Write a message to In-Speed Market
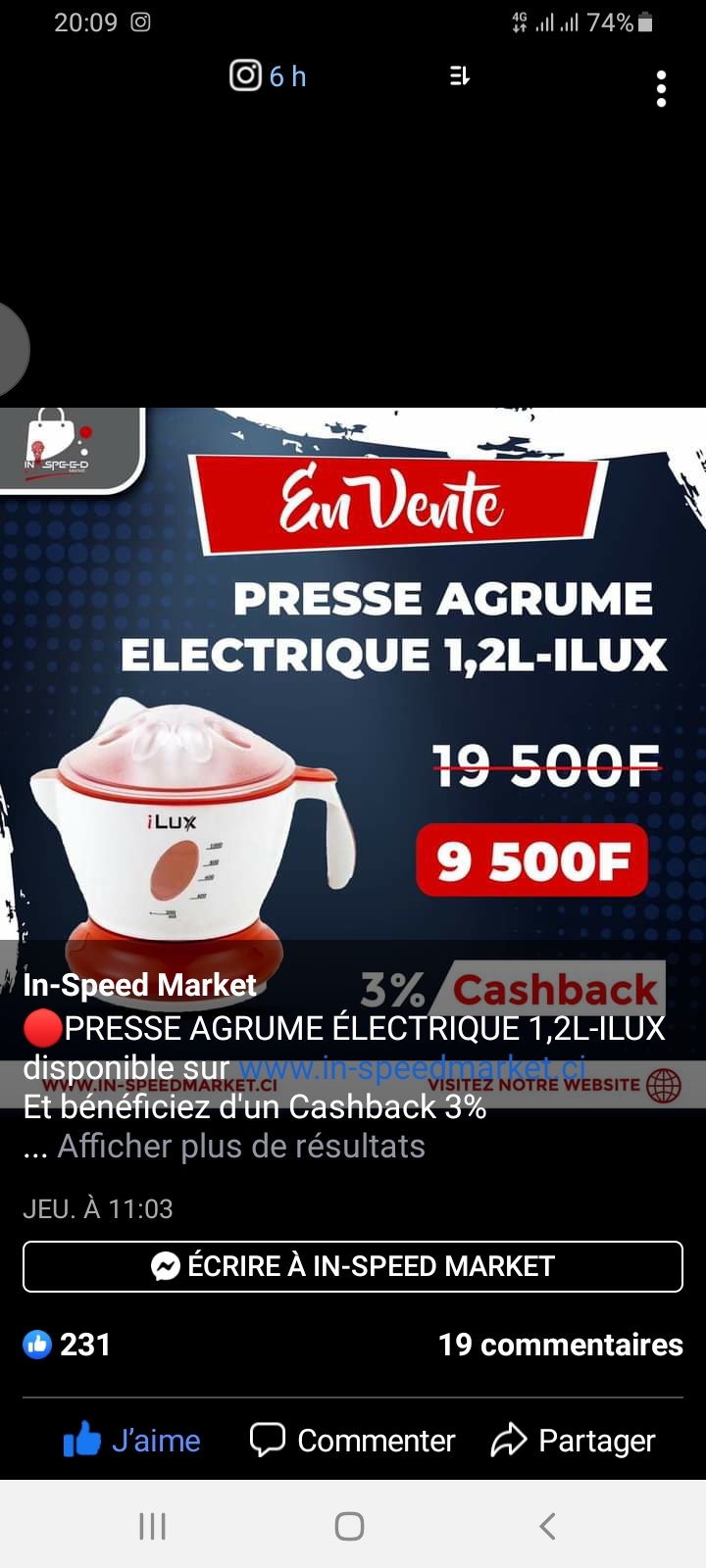Viewport: 706px width, 1568px height. (353, 1266)
